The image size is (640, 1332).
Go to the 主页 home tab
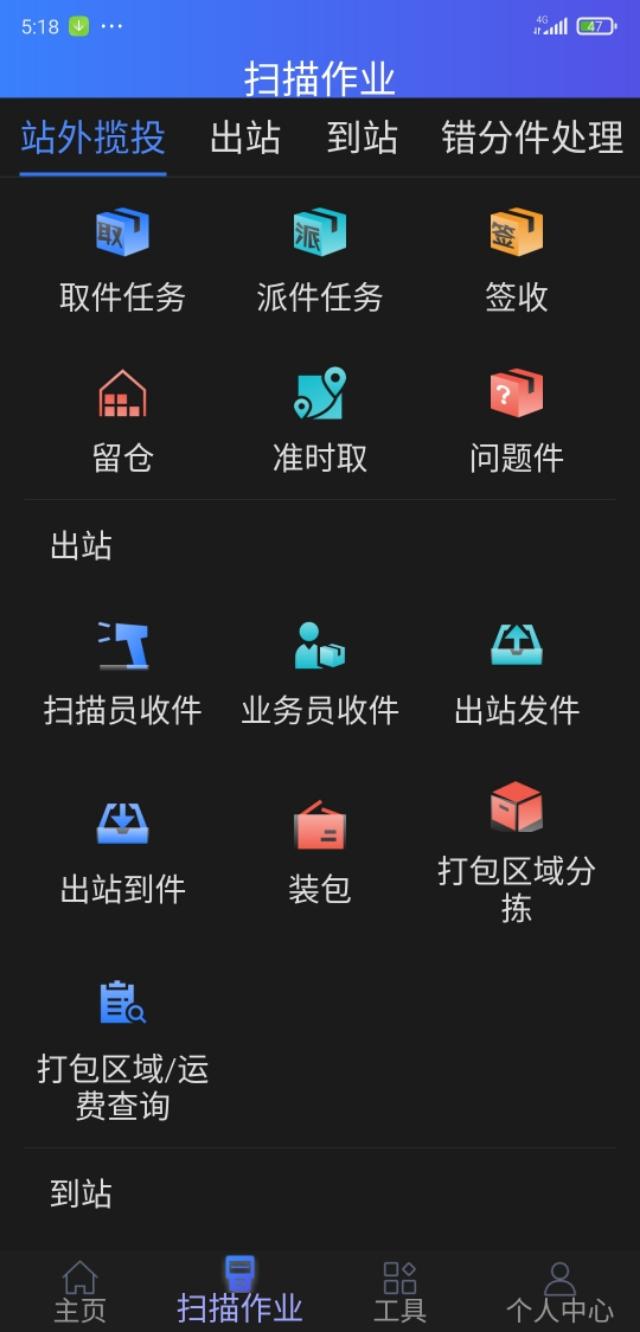(x=79, y=1292)
